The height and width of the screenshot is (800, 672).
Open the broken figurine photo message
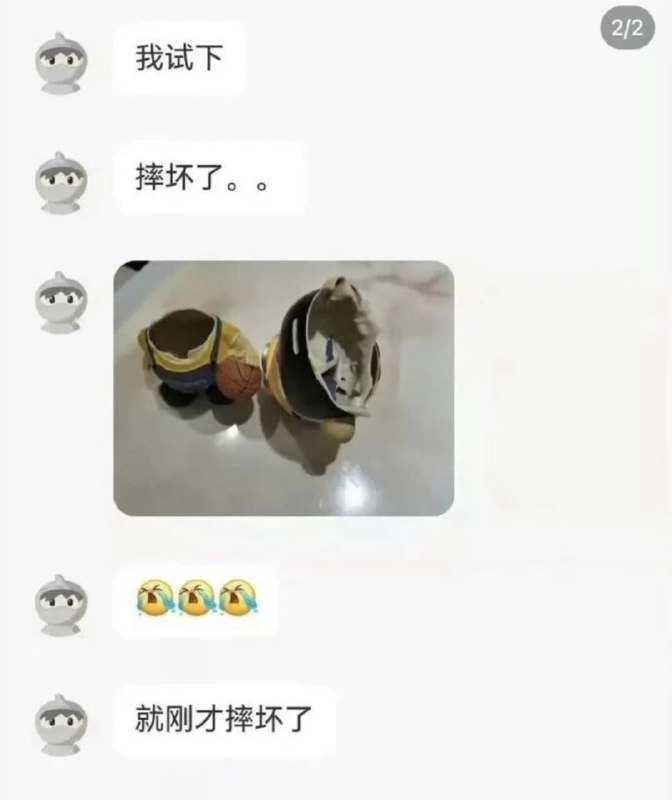(283, 388)
